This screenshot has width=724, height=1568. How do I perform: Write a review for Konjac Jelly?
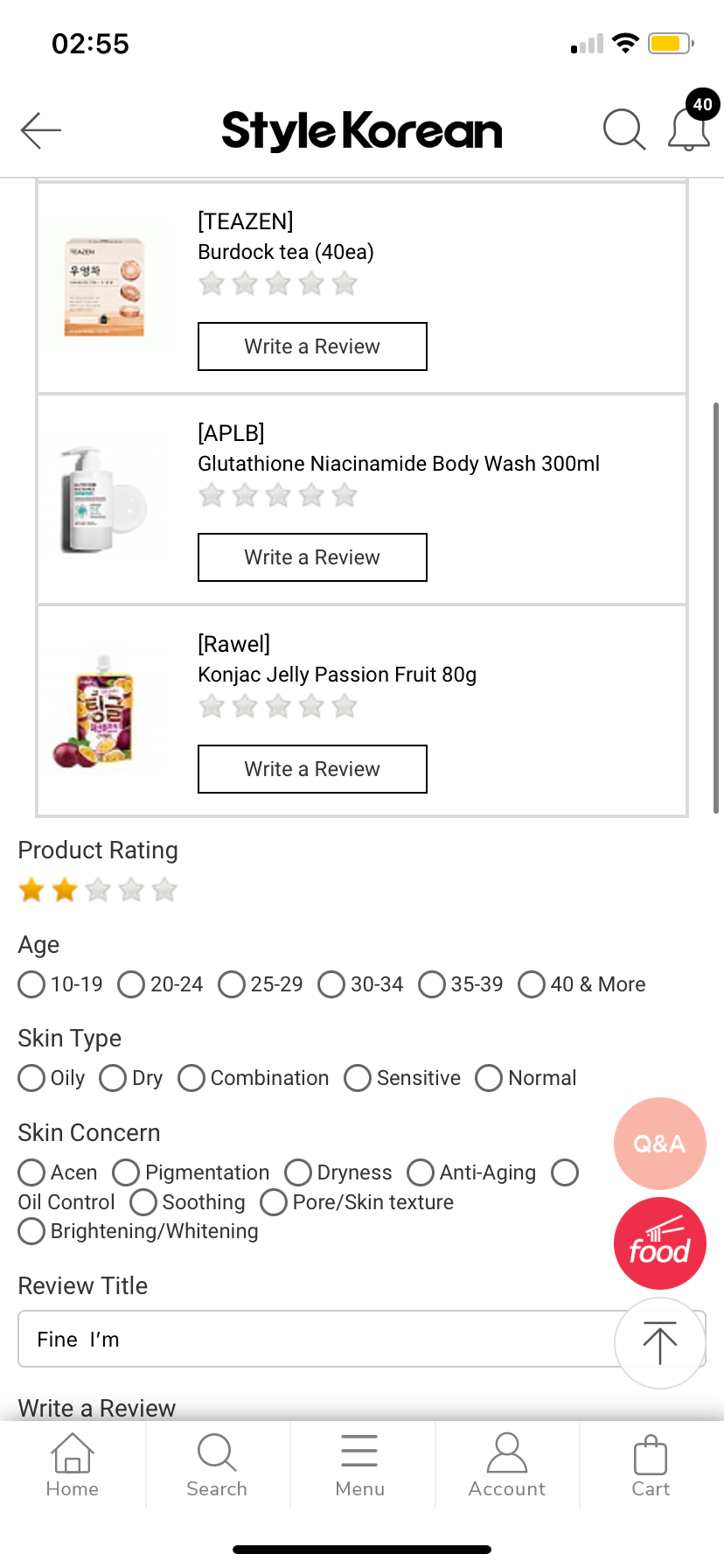pos(312,769)
